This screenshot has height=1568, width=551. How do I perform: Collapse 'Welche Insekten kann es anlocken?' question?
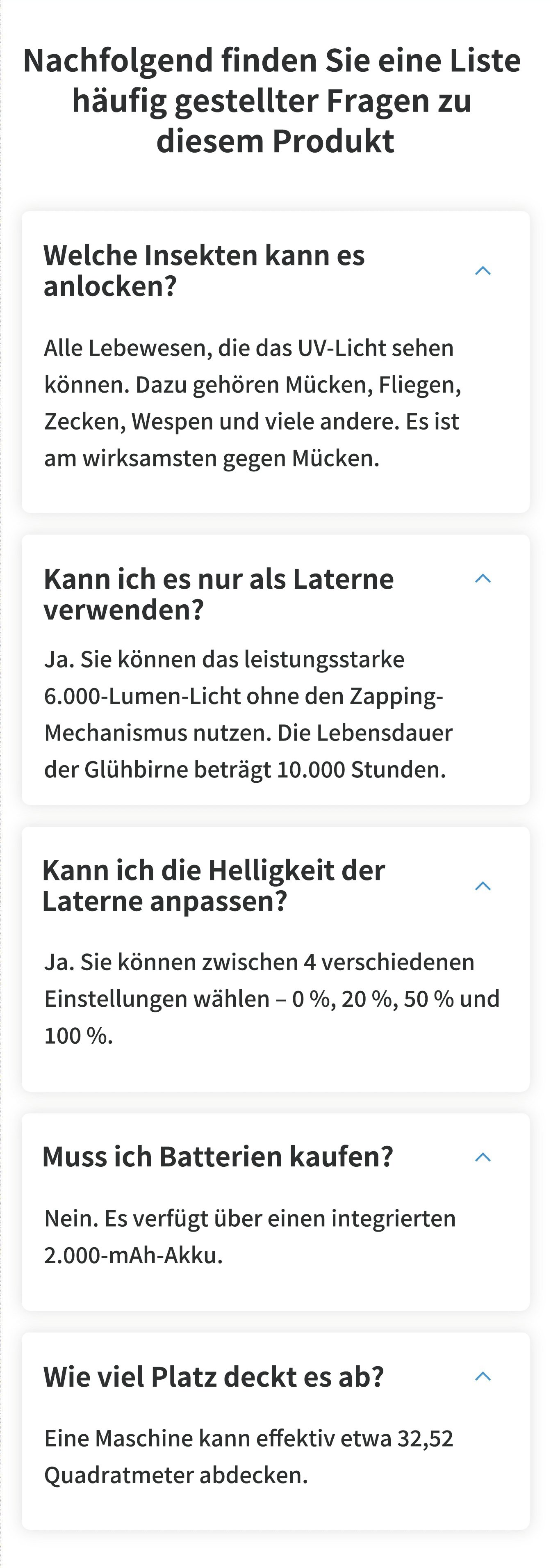482,271
